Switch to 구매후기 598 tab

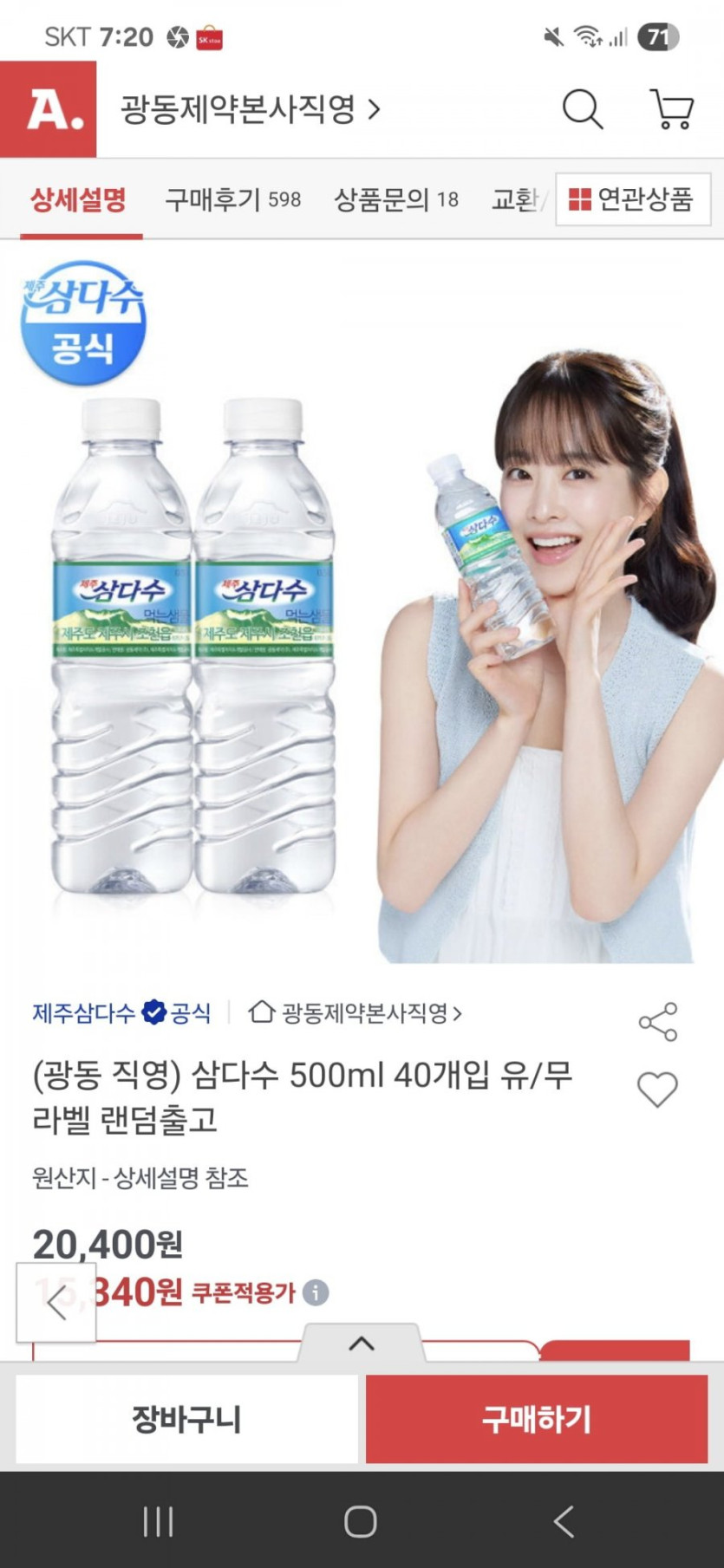click(x=232, y=199)
